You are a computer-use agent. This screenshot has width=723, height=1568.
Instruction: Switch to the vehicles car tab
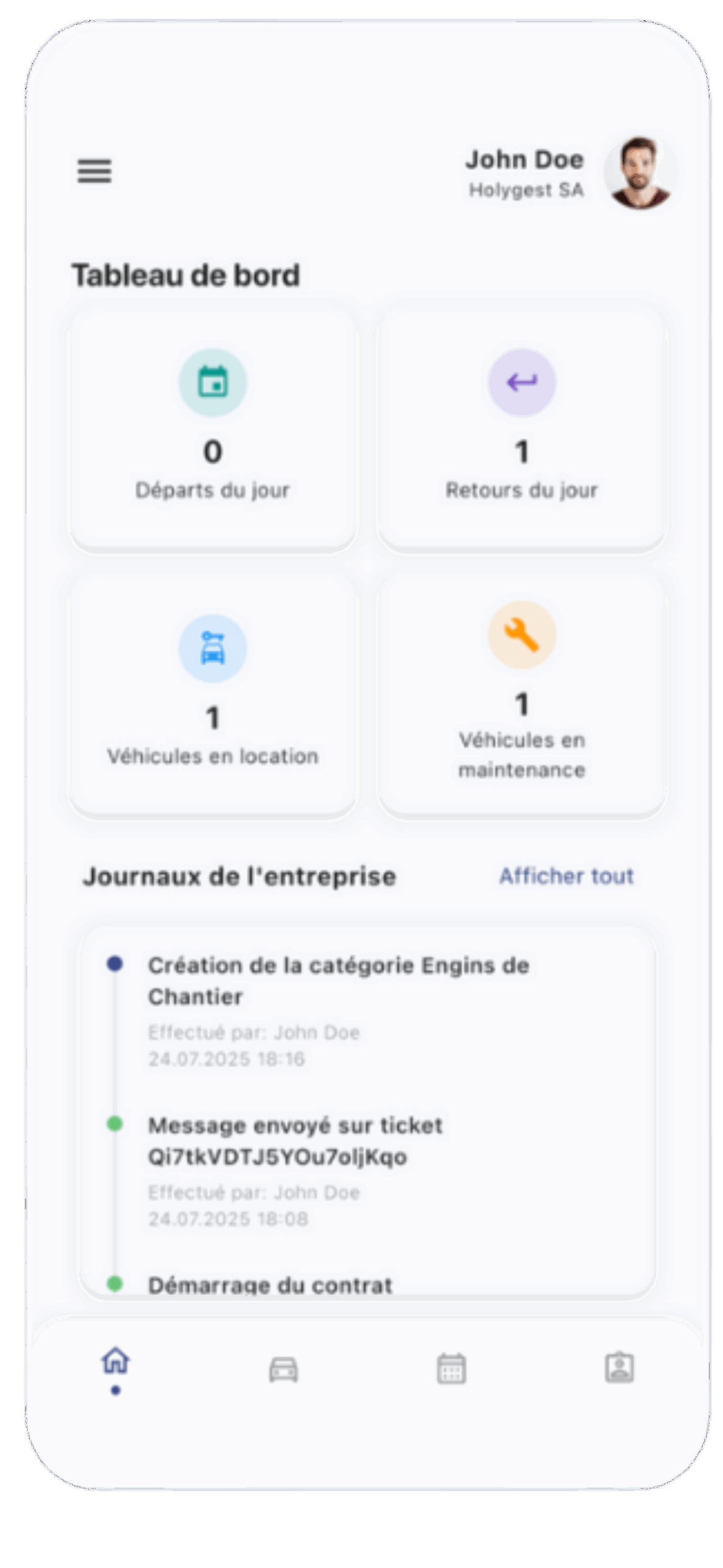coord(283,1369)
